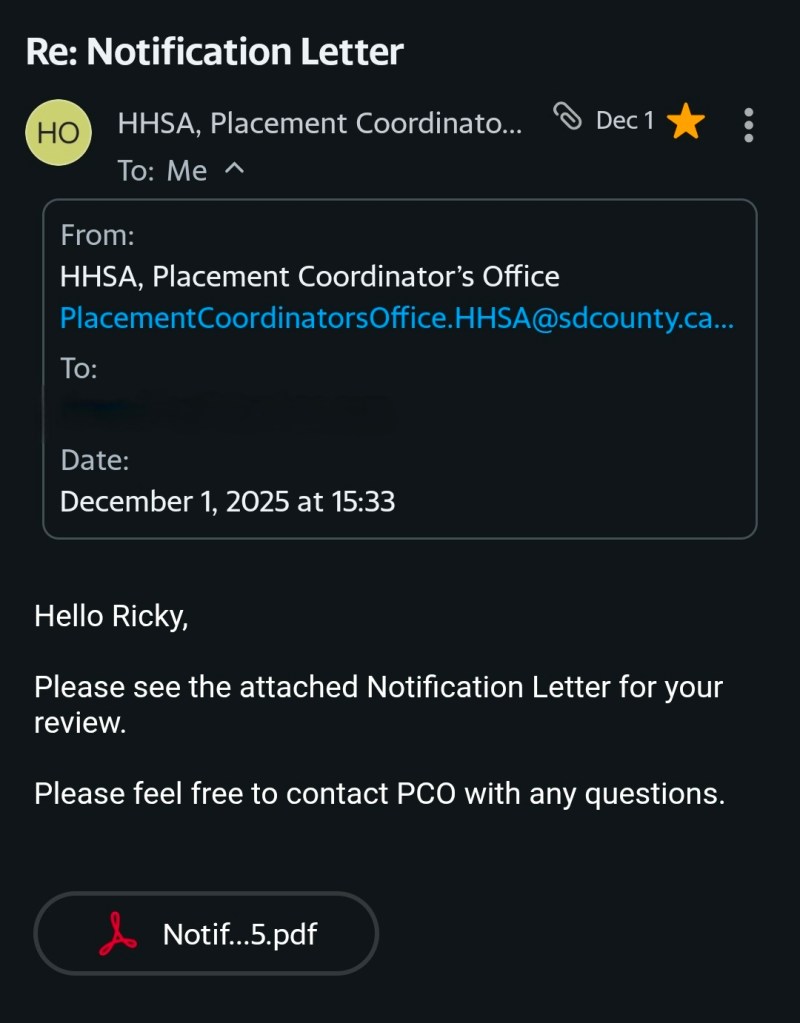Open the three-dot overflow menu
The width and height of the screenshot is (800, 1023).
(x=748, y=125)
